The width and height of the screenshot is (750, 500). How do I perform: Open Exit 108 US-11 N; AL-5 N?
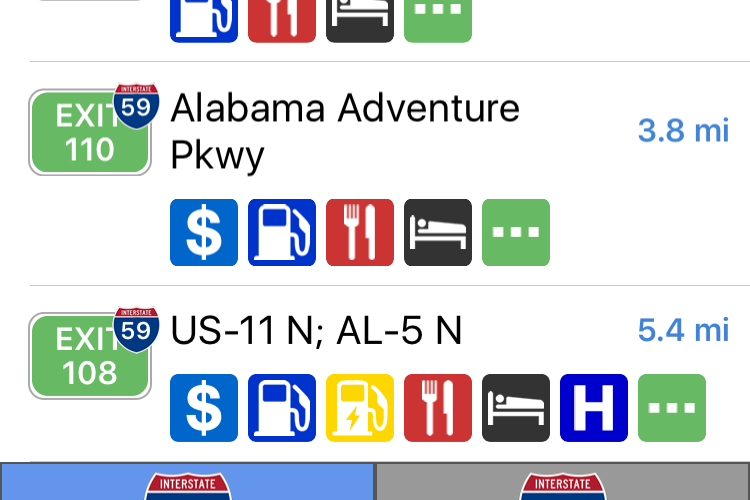tap(316, 330)
